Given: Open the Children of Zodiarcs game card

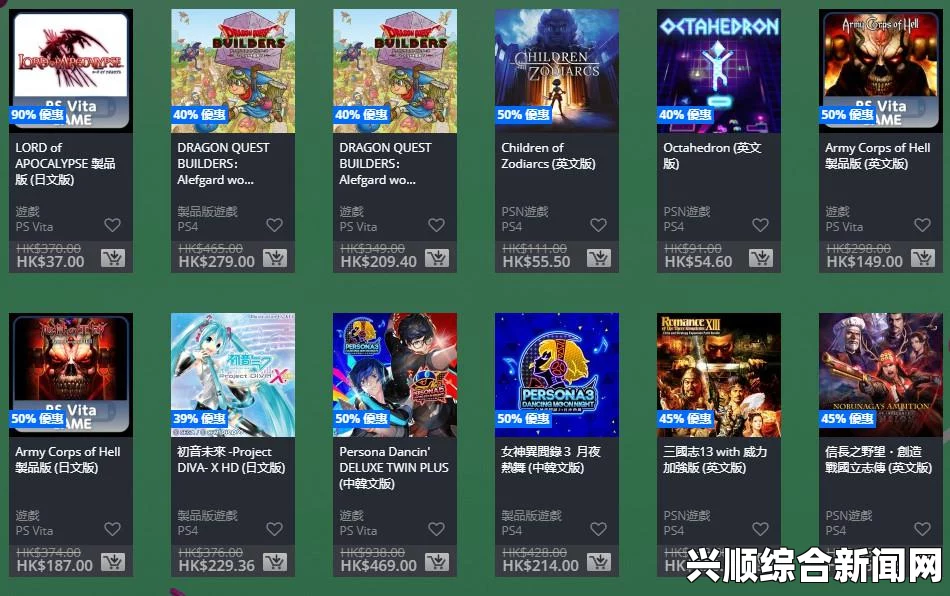Looking at the screenshot, I should [x=556, y=70].
